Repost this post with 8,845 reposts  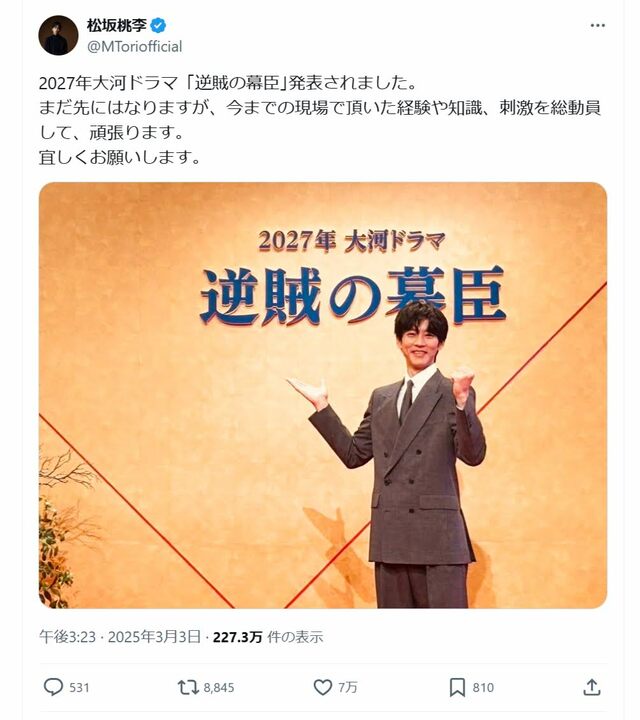[x=188, y=687]
